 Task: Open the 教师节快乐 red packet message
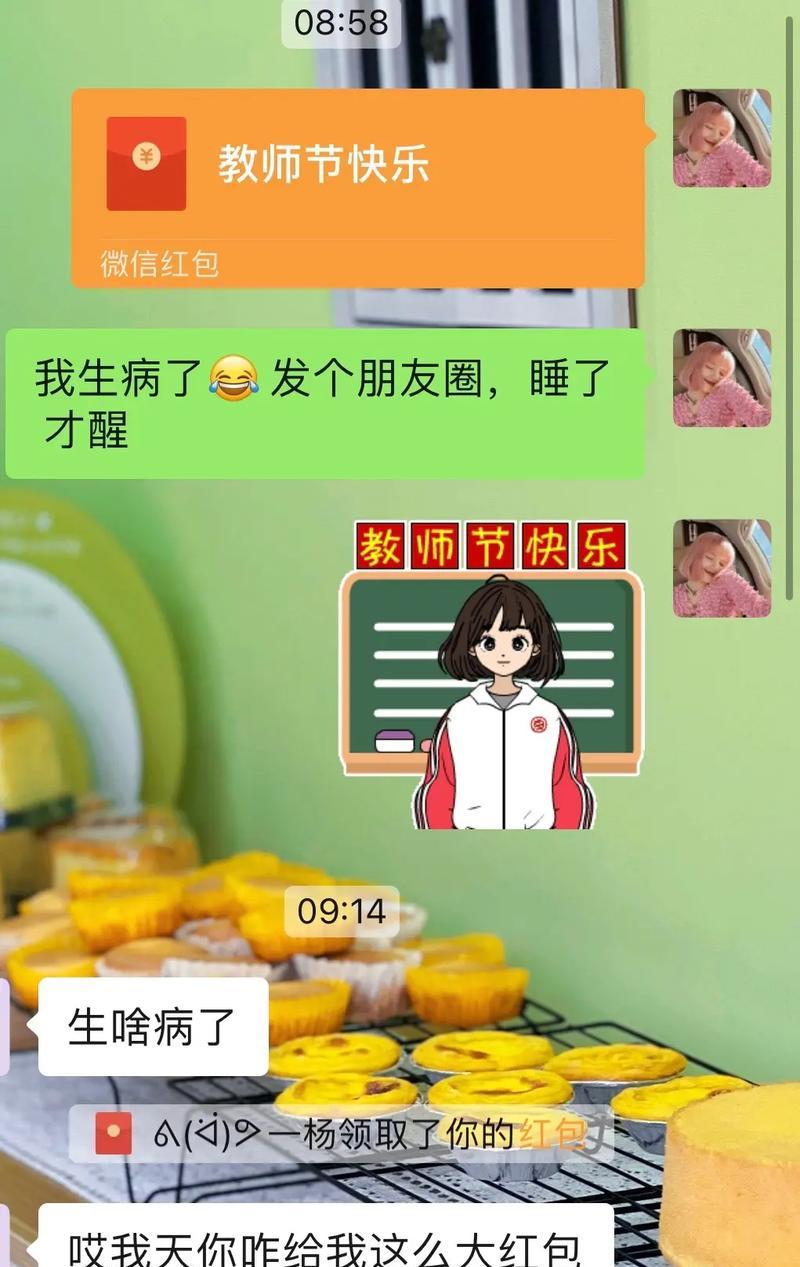tap(357, 185)
